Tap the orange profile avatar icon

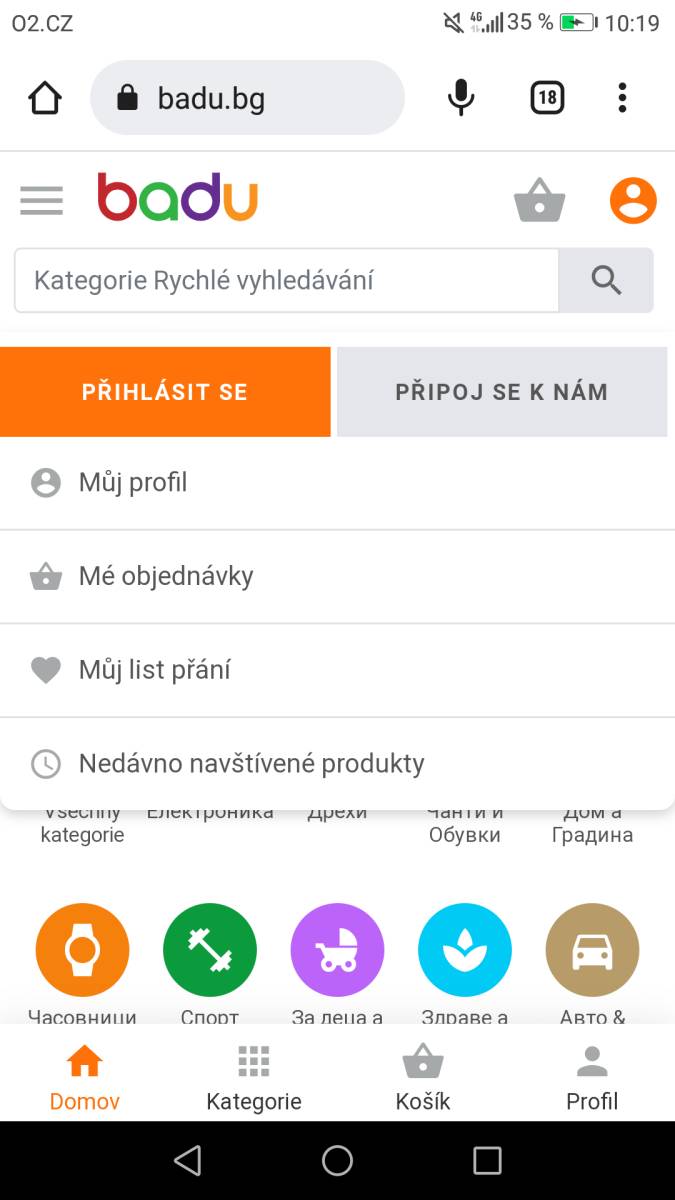633,200
